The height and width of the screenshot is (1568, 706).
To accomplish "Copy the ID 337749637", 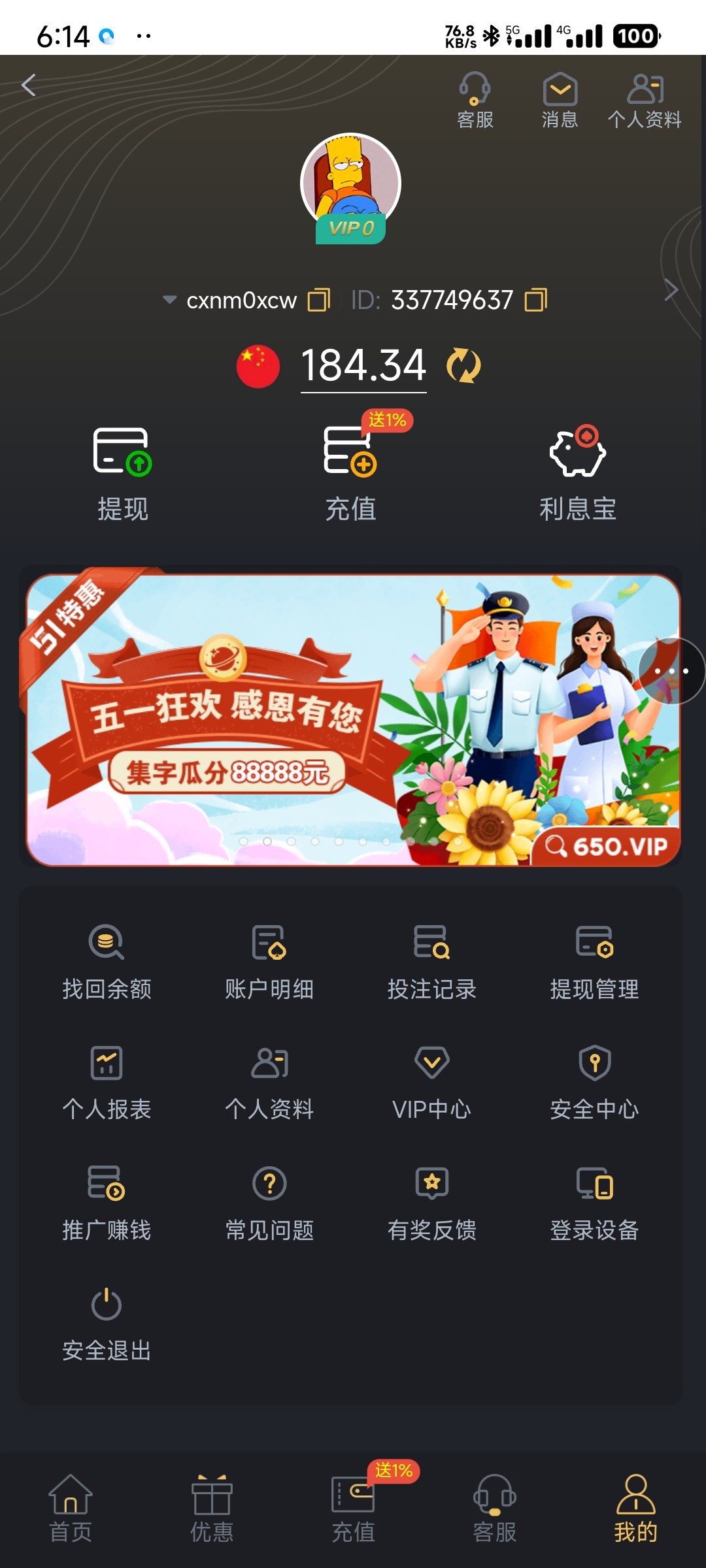I will (535, 300).
